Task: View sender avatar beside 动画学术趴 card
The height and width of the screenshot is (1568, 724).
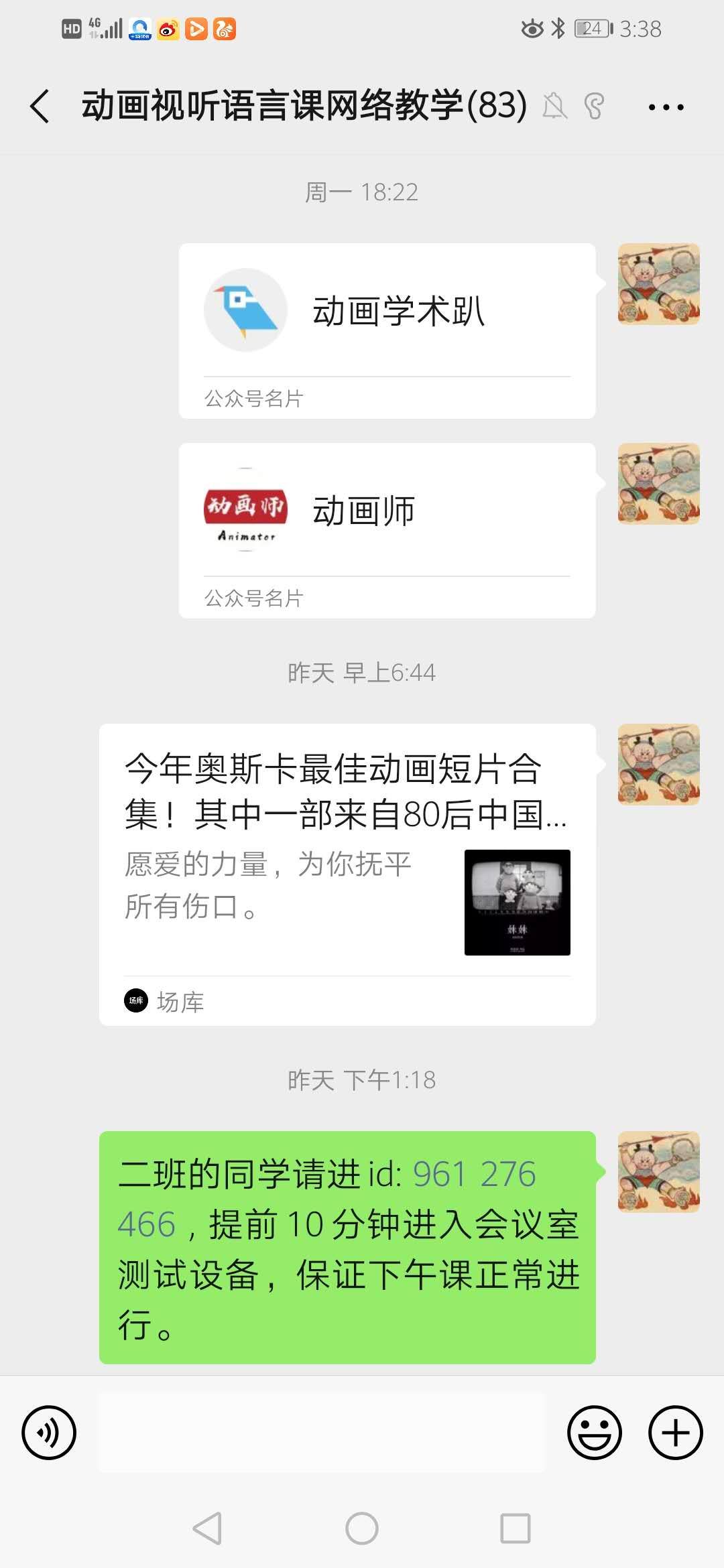Action: [658, 284]
